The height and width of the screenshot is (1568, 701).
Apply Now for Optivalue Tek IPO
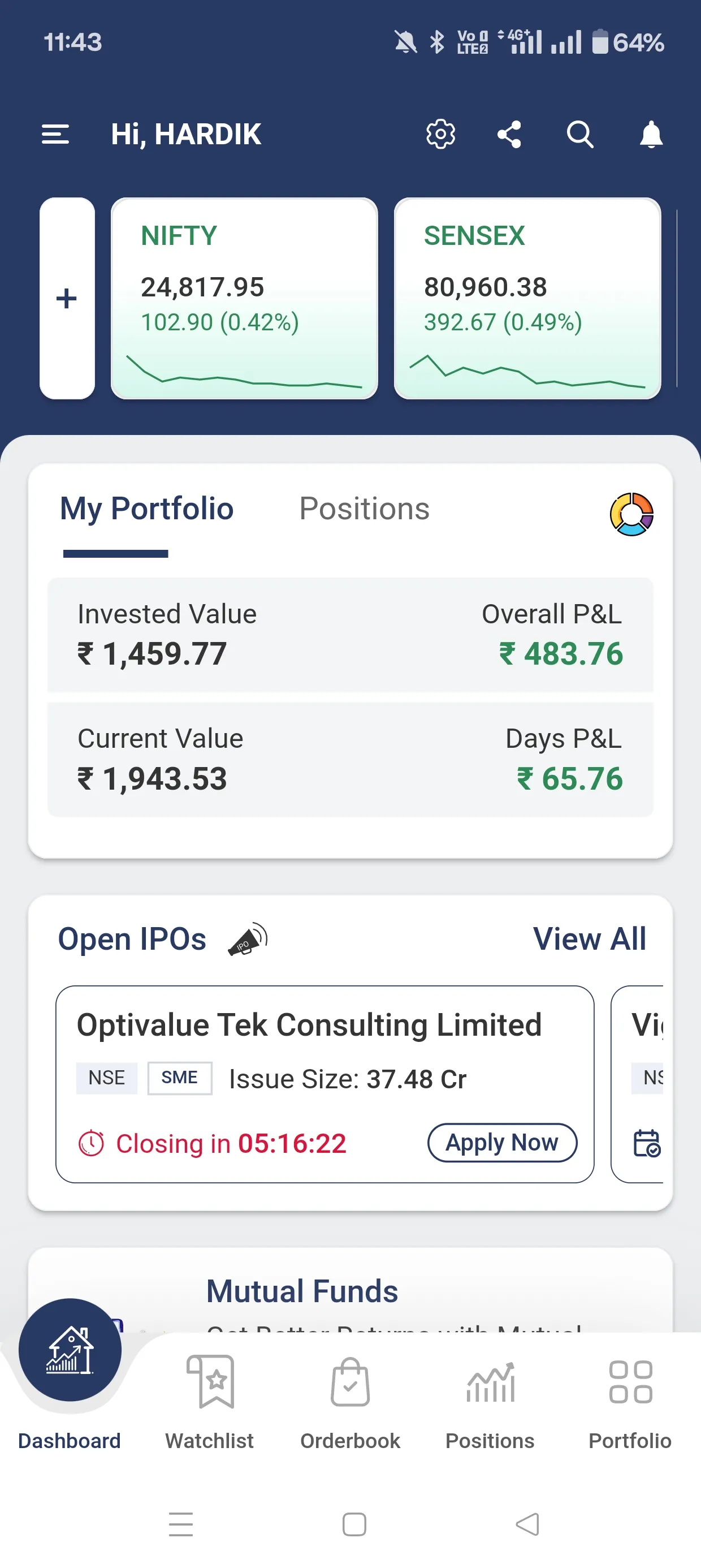click(x=502, y=1143)
